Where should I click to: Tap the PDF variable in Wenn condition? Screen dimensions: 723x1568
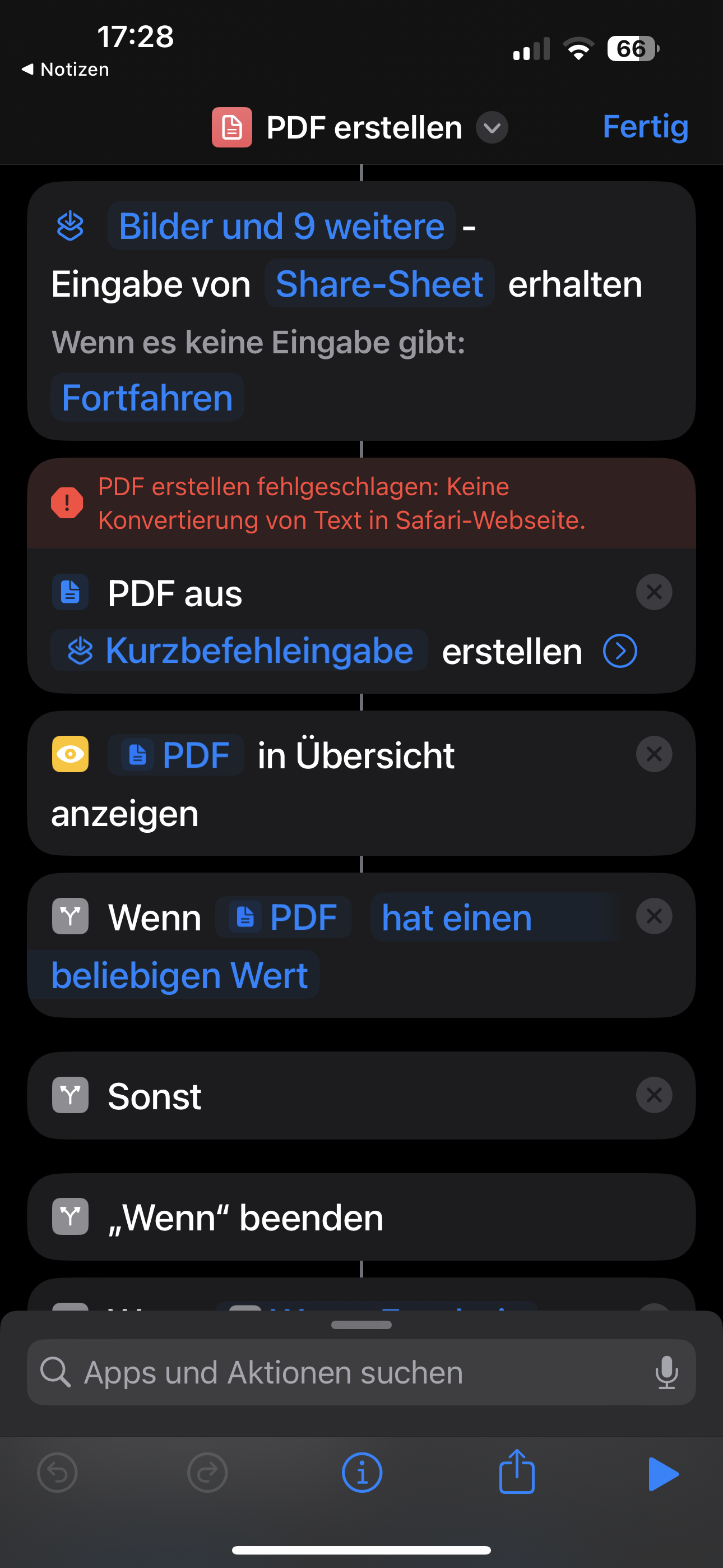tap(284, 918)
